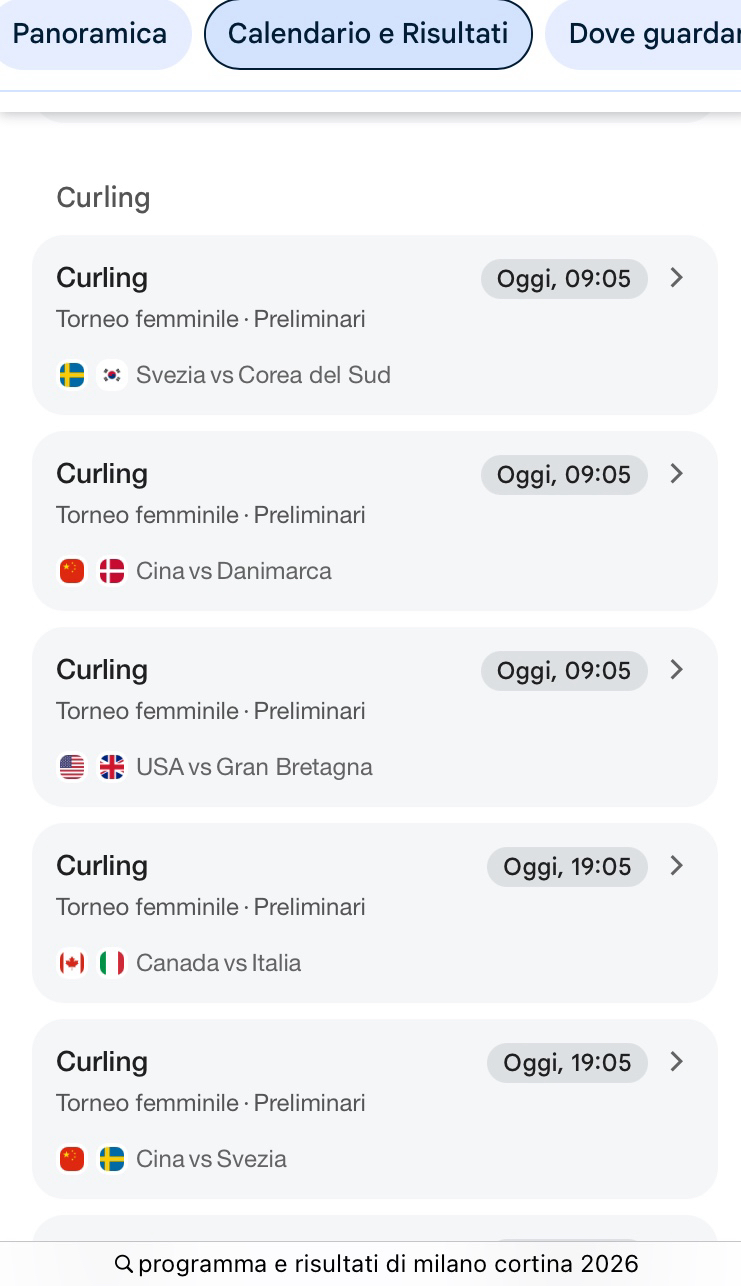
Task: Open USA vs Gran Bretagna match details
Action: [374, 717]
